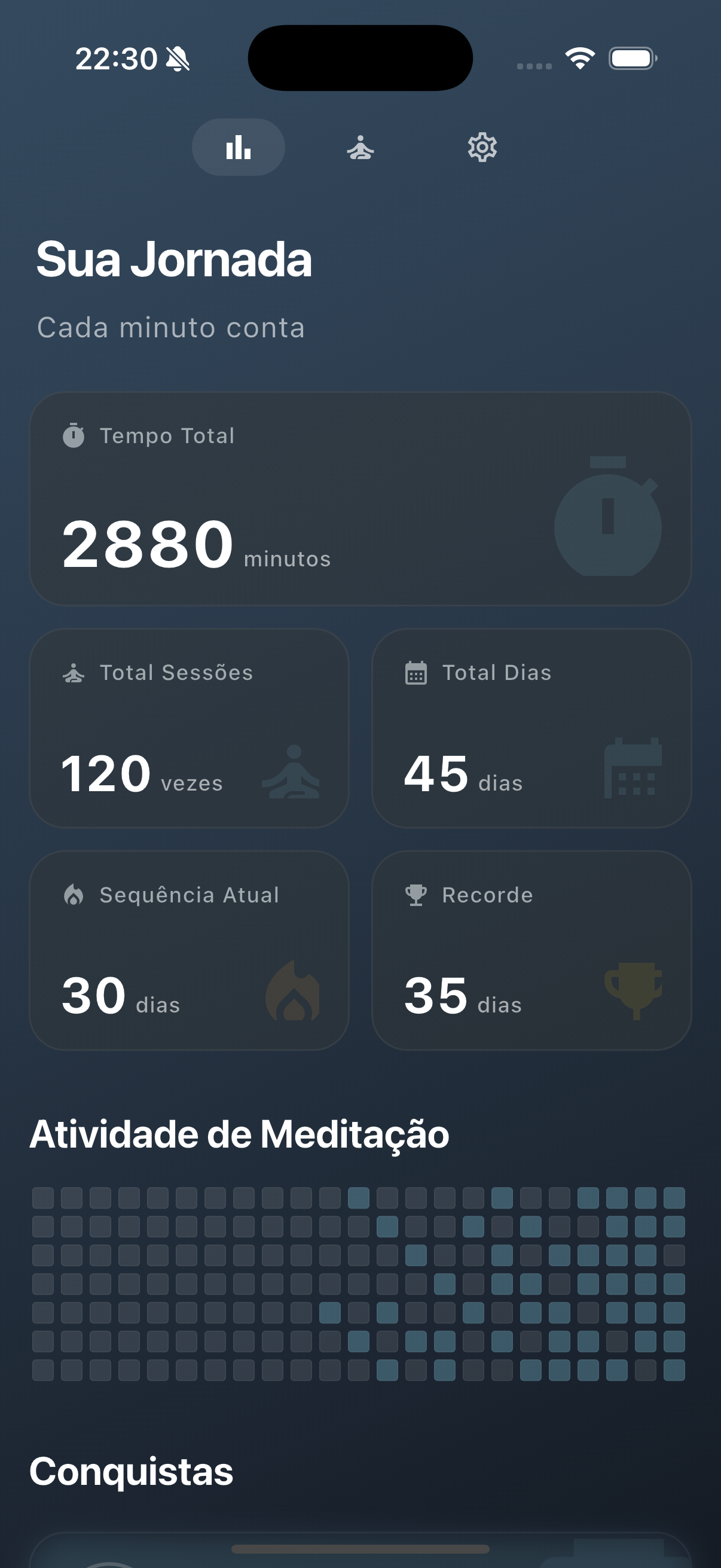
Task: Click the small stopwatch icon beside Tempo Total label
Action: [x=74, y=435]
